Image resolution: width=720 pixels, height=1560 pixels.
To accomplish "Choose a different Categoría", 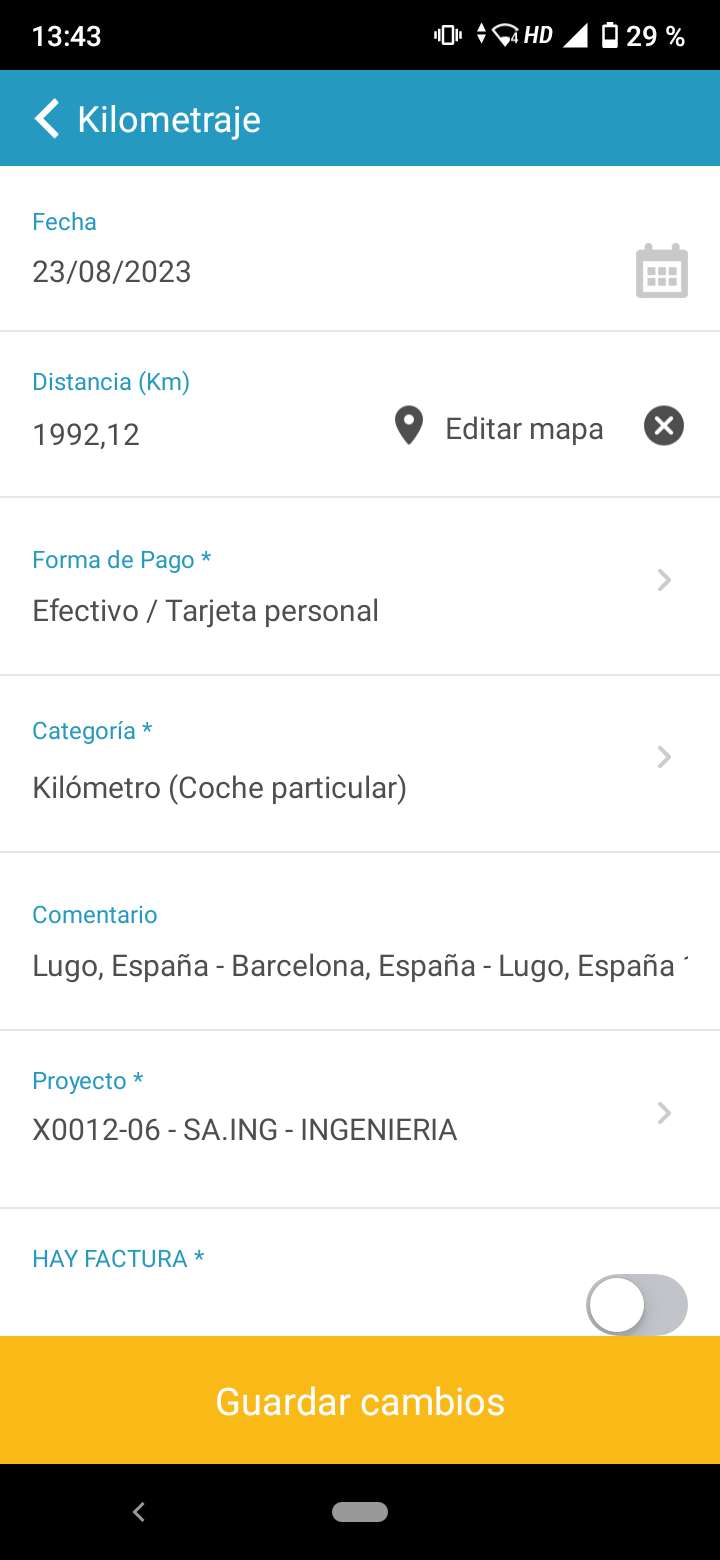I will click(x=360, y=764).
